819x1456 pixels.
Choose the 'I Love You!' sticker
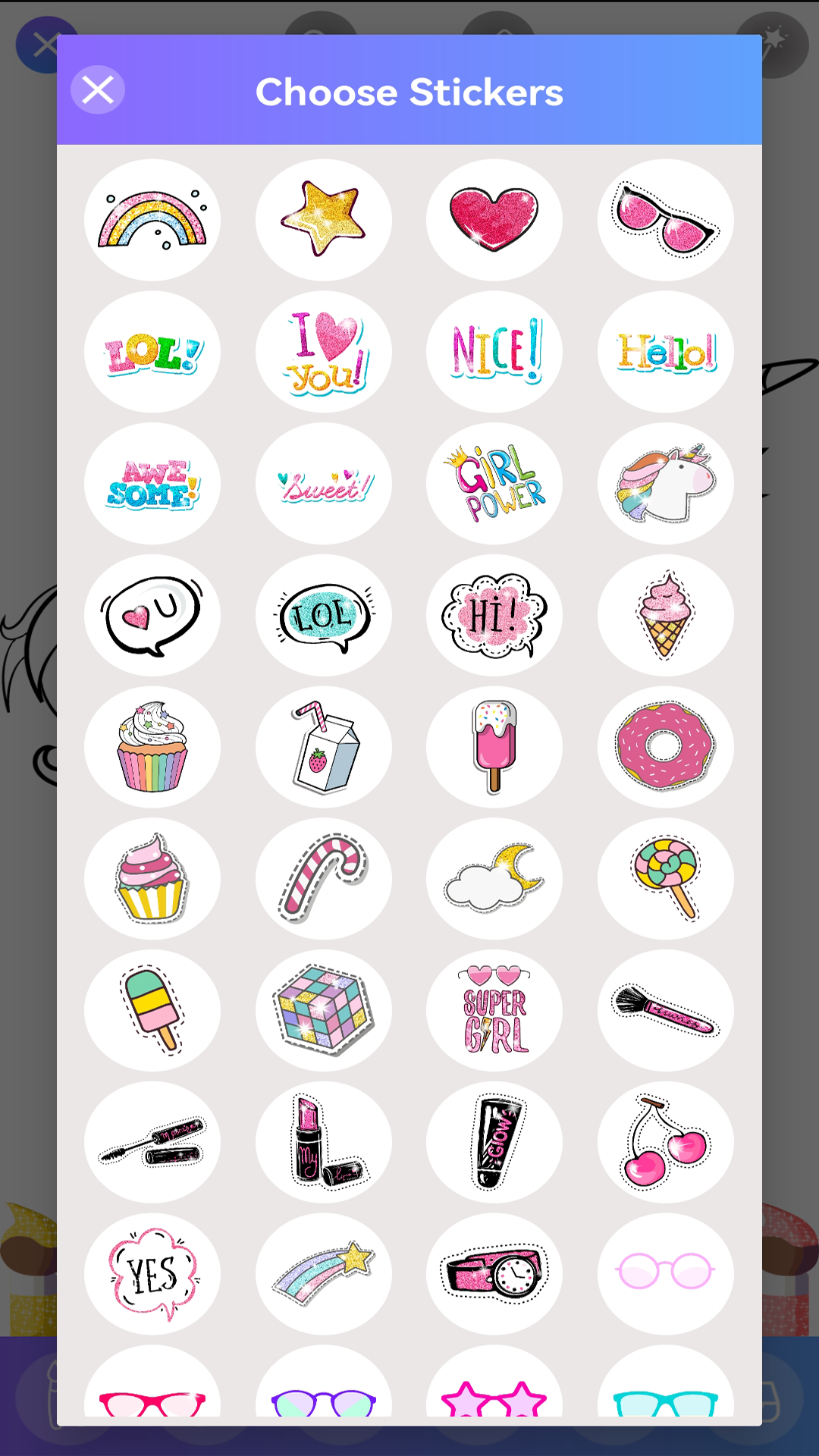[323, 351]
